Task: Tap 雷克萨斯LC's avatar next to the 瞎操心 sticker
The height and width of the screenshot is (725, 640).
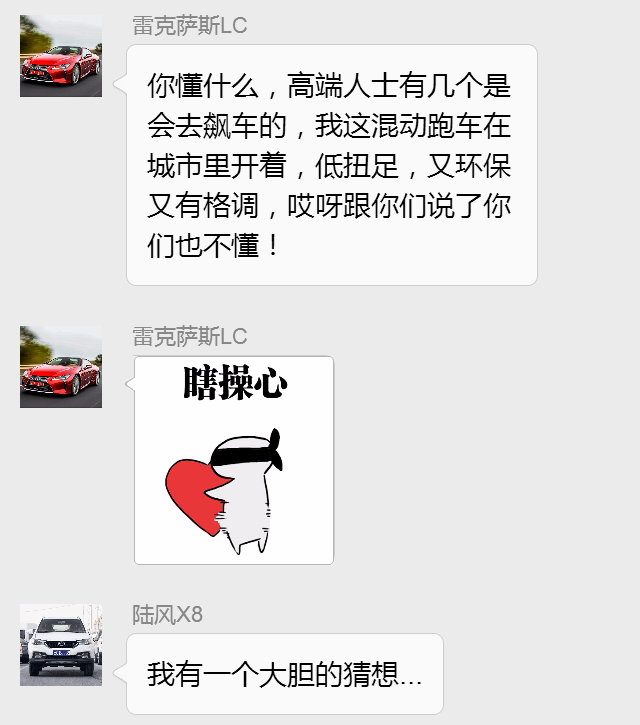Action: [61, 367]
